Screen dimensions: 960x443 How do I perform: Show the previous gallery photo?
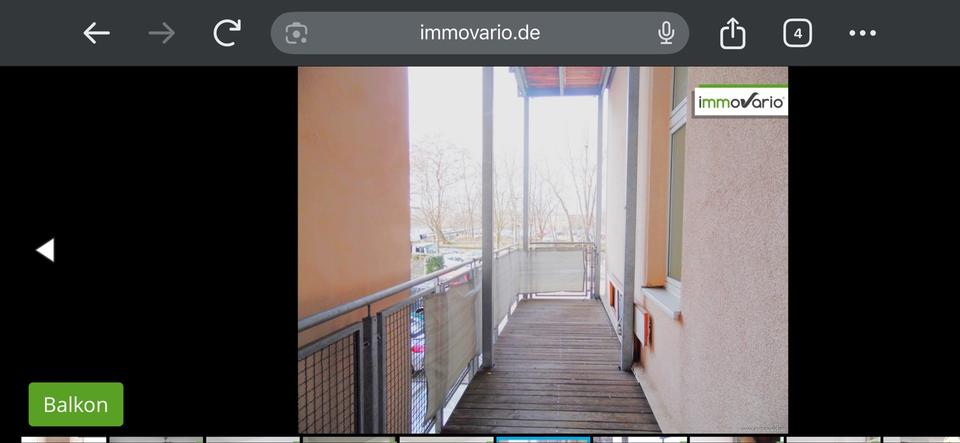45,250
